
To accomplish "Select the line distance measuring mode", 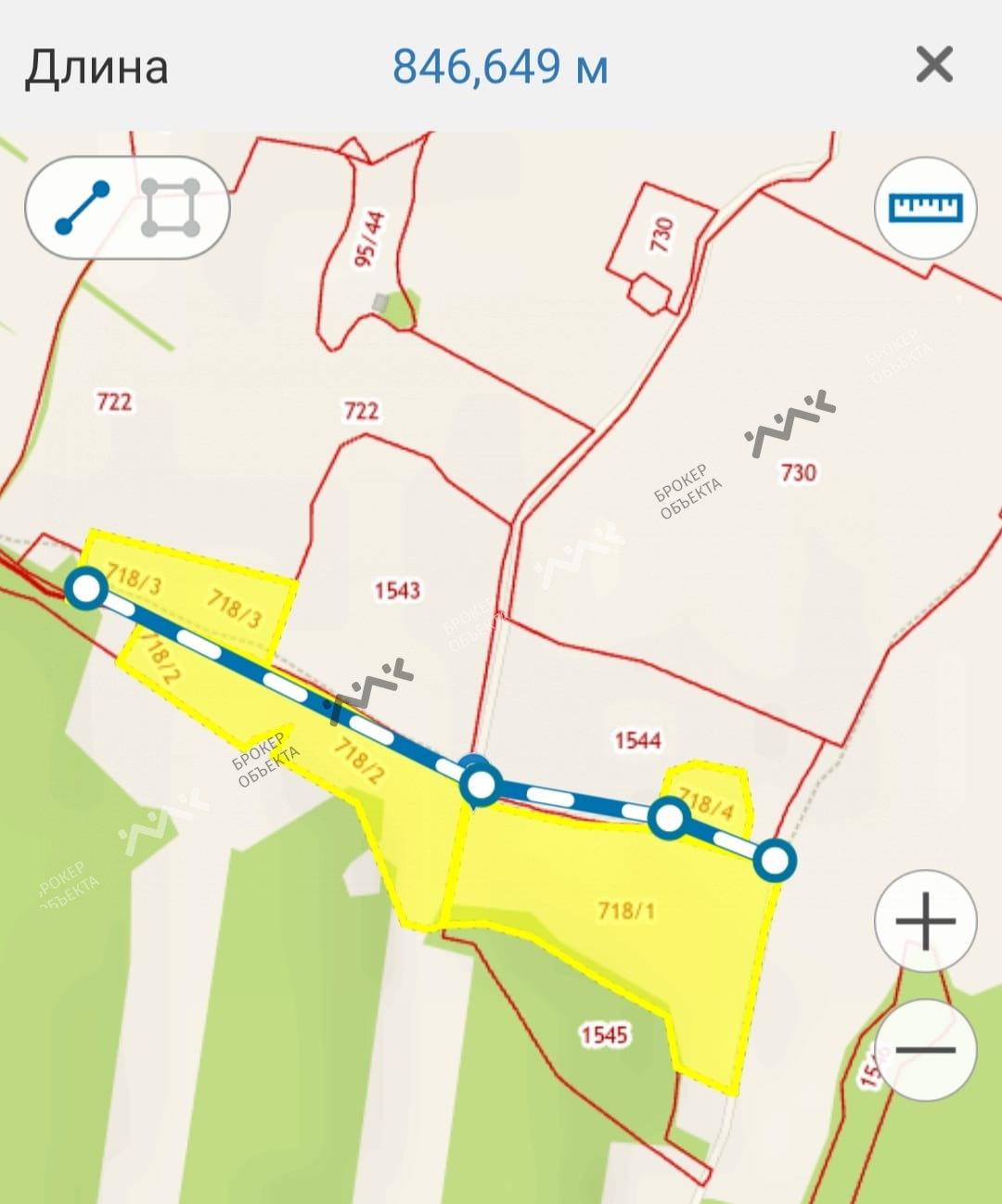I will pyautogui.click(x=83, y=208).
